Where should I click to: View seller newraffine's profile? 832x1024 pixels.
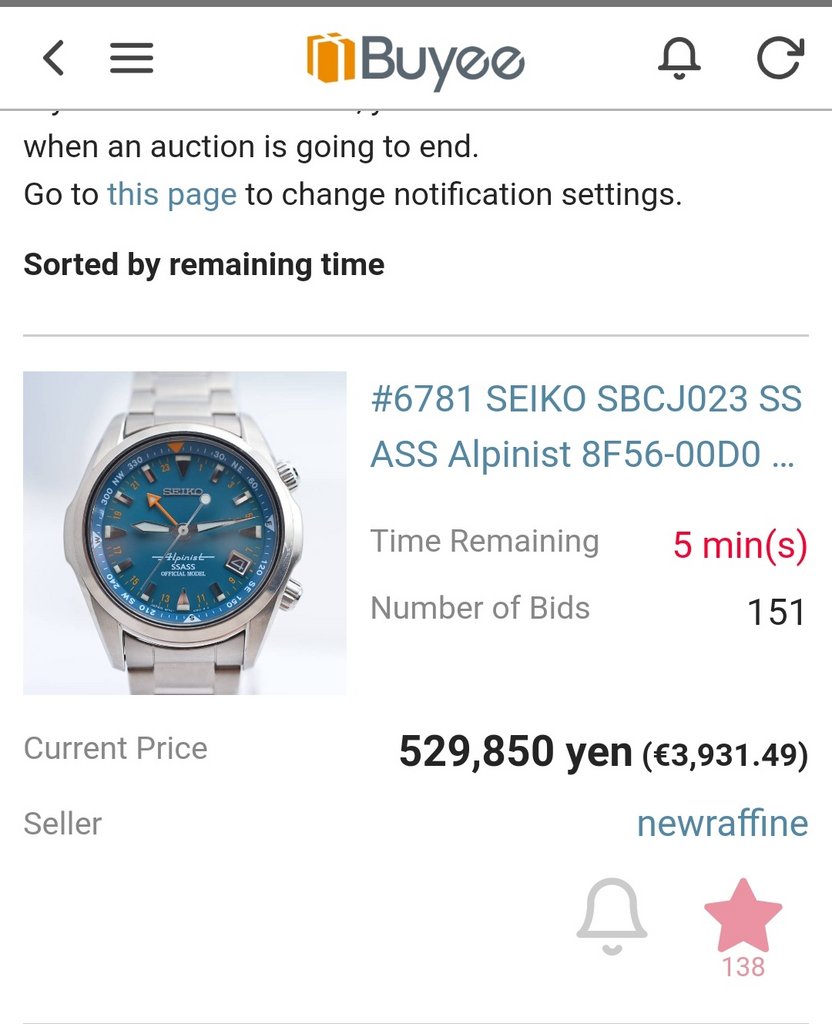(x=722, y=823)
